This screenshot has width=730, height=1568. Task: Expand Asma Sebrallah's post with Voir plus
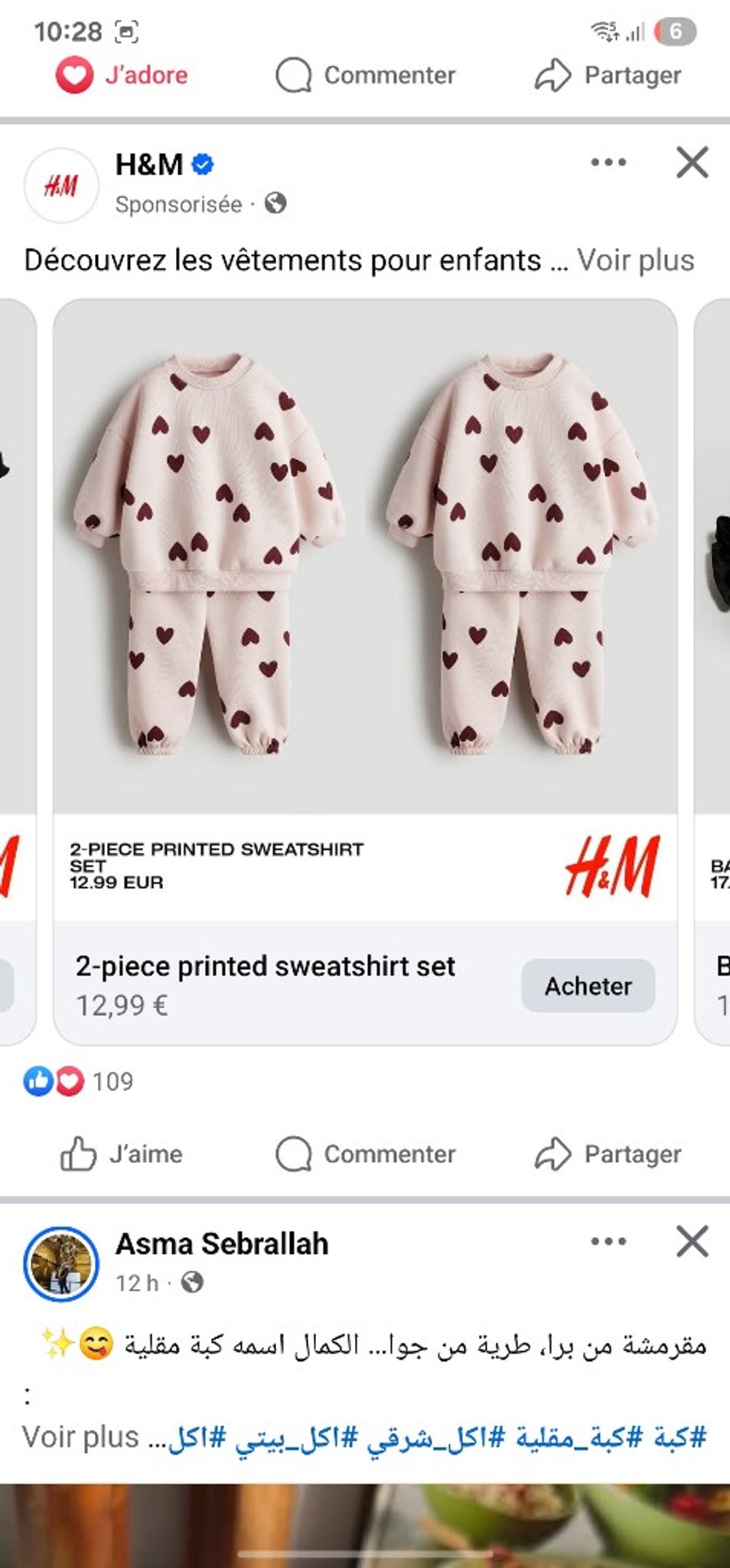click(x=80, y=1437)
